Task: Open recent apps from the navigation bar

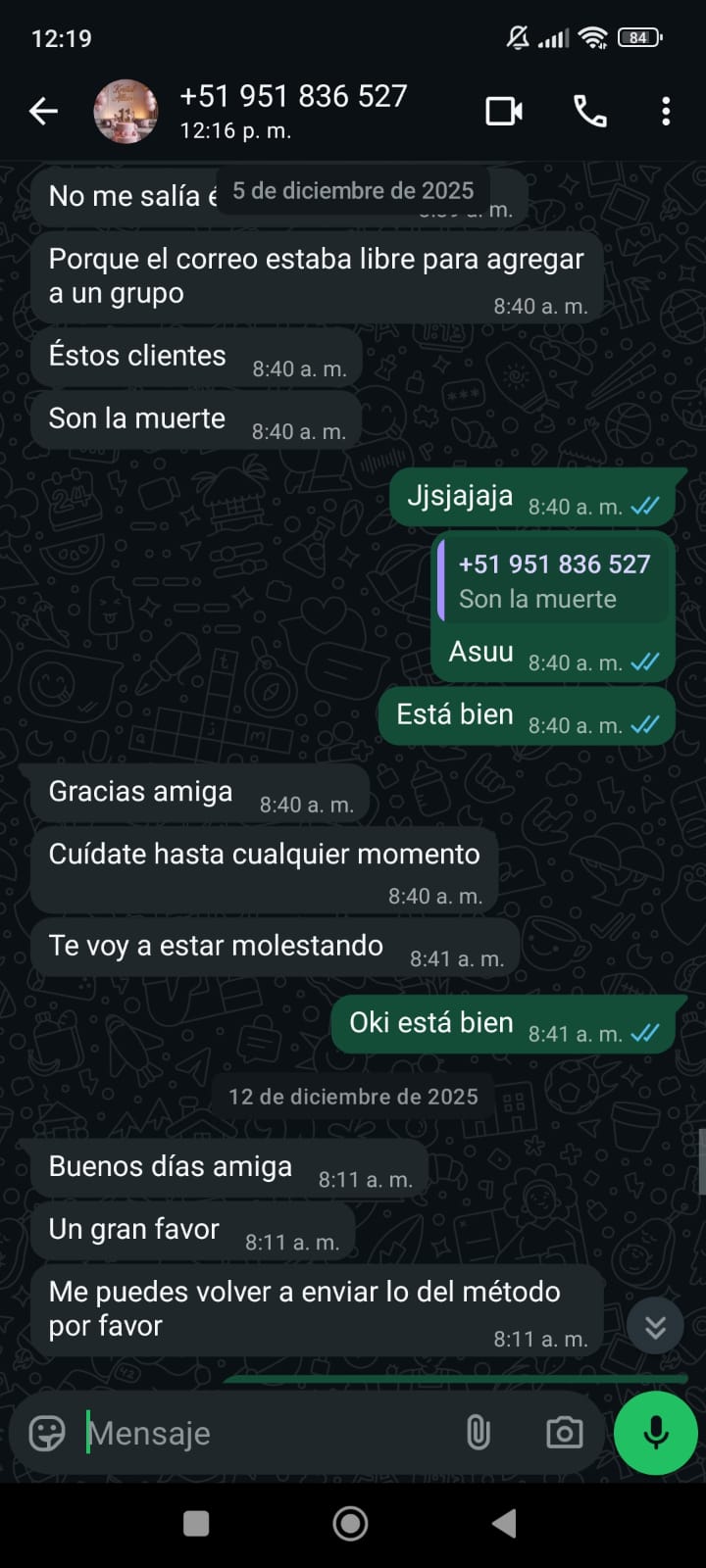Action: 196,1523
